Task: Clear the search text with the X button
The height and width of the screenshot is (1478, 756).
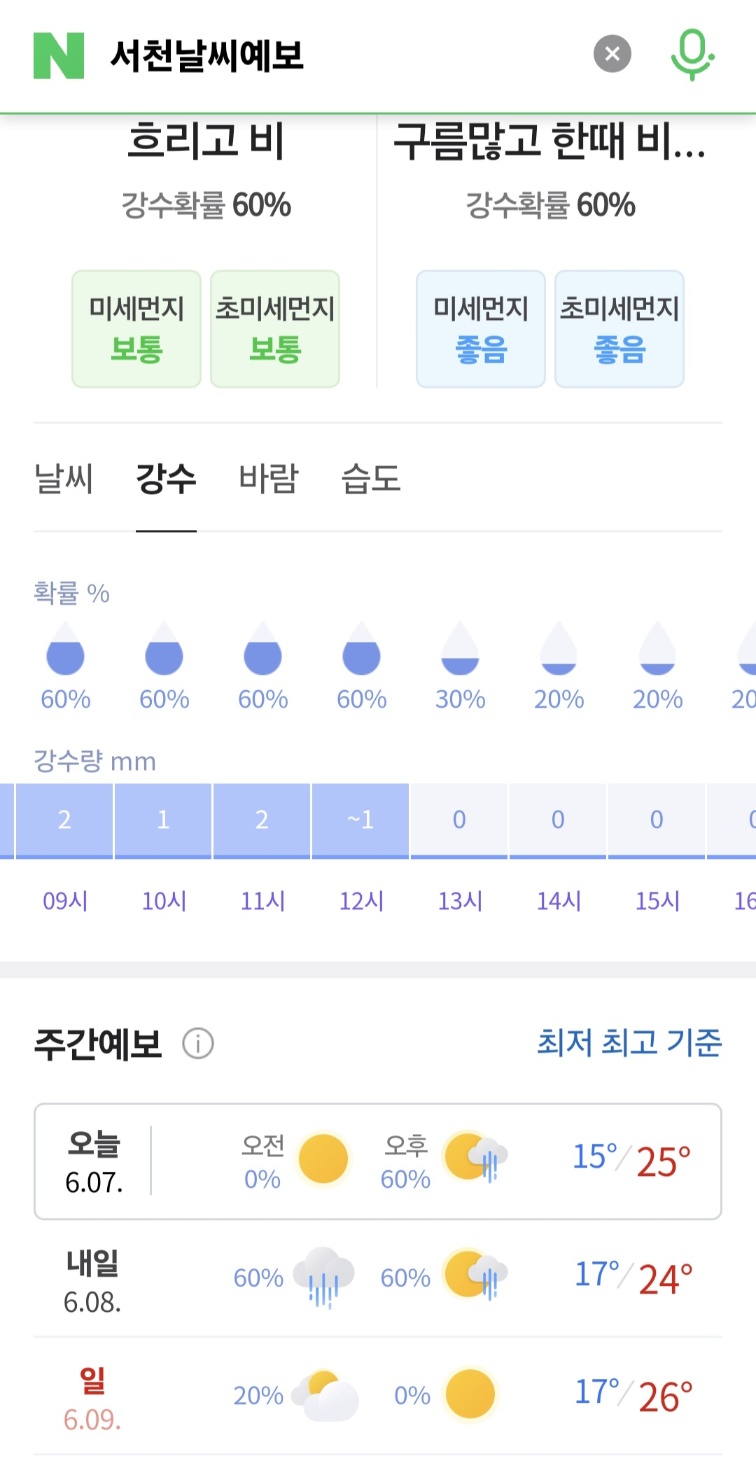Action: point(613,54)
